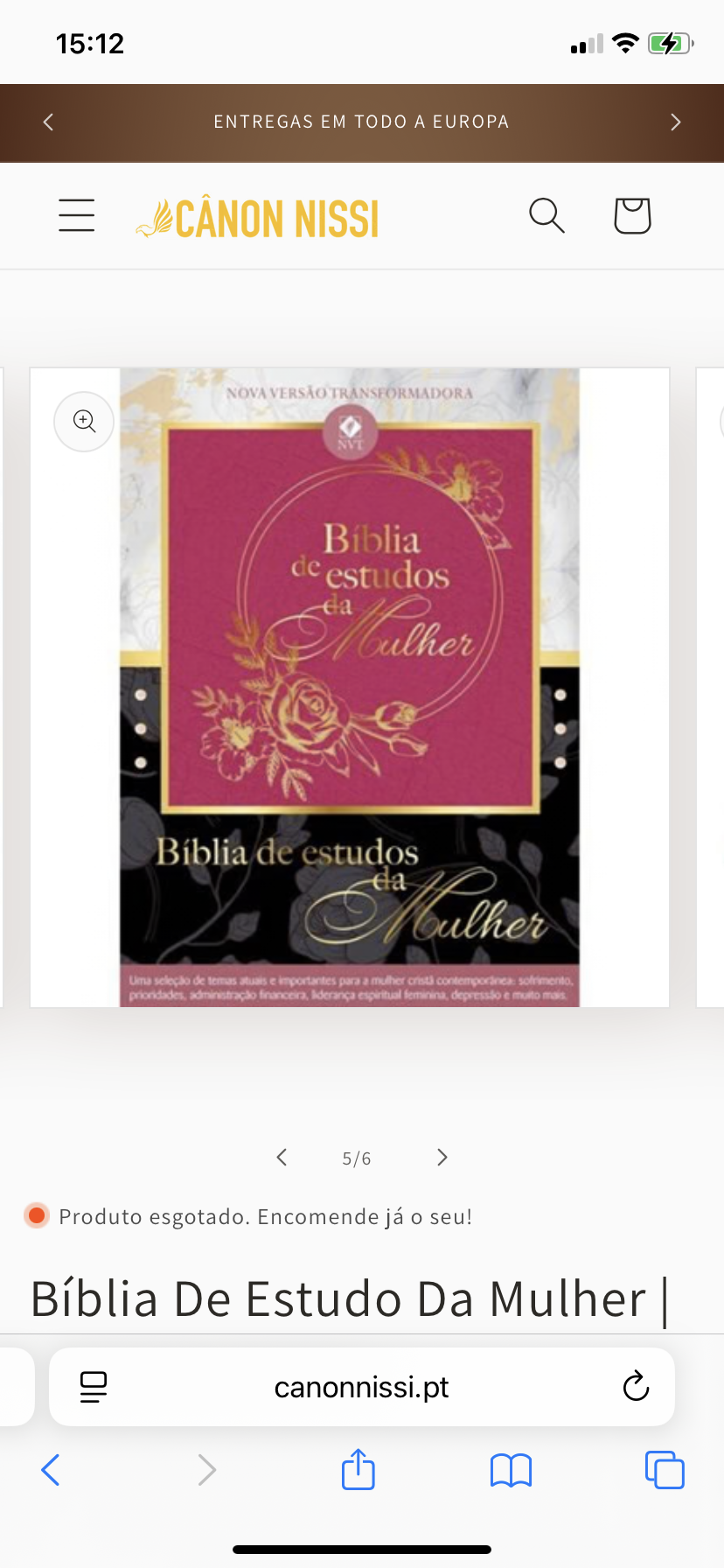Share this page
This screenshot has height=1568, width=724.
359,1469
